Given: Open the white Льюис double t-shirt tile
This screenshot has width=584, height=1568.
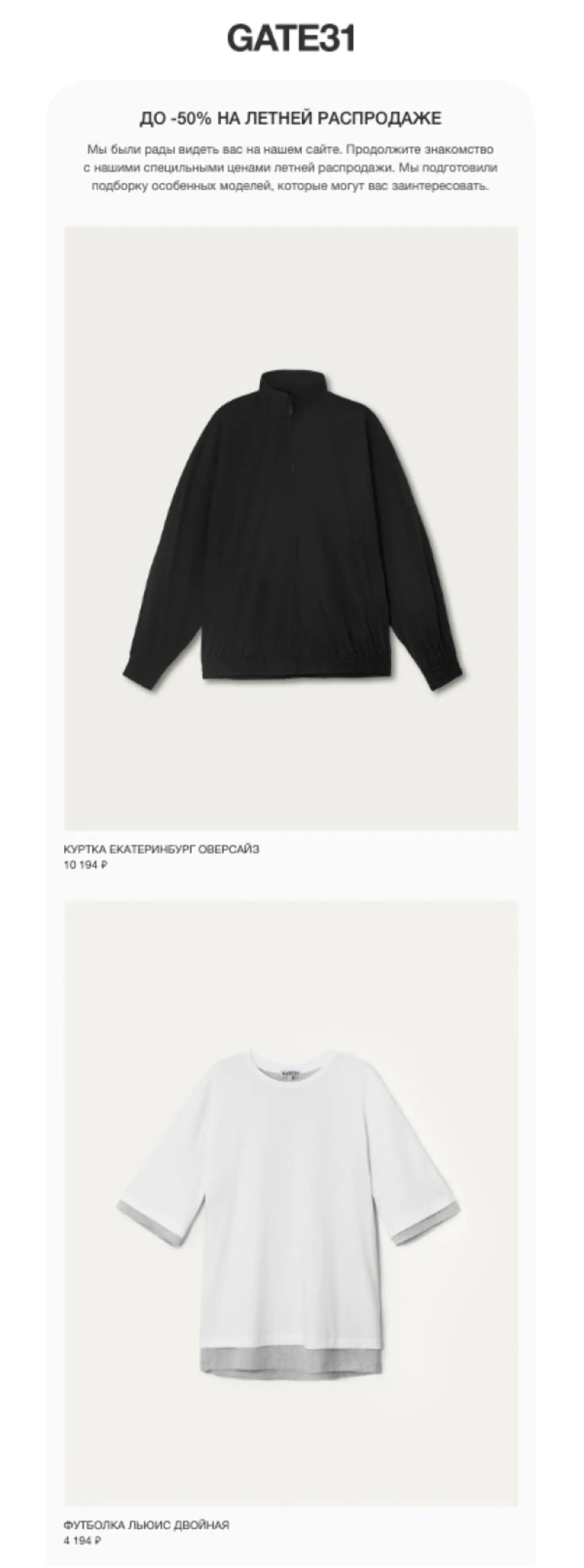Looking at the screenshot, I should click(291, 1204).
